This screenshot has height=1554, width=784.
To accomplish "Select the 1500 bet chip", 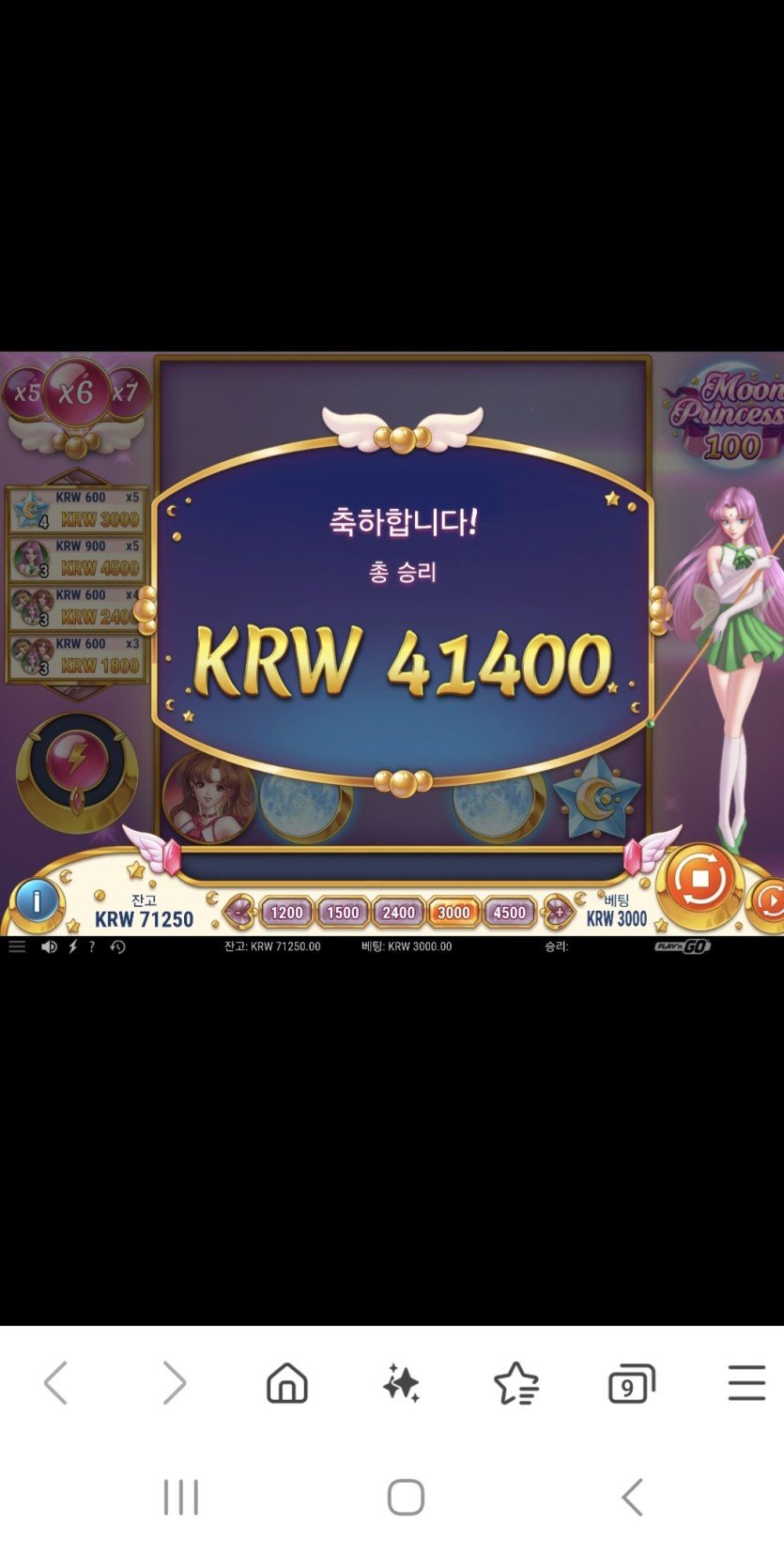I will pyautogui.click(x=343, y=912).
